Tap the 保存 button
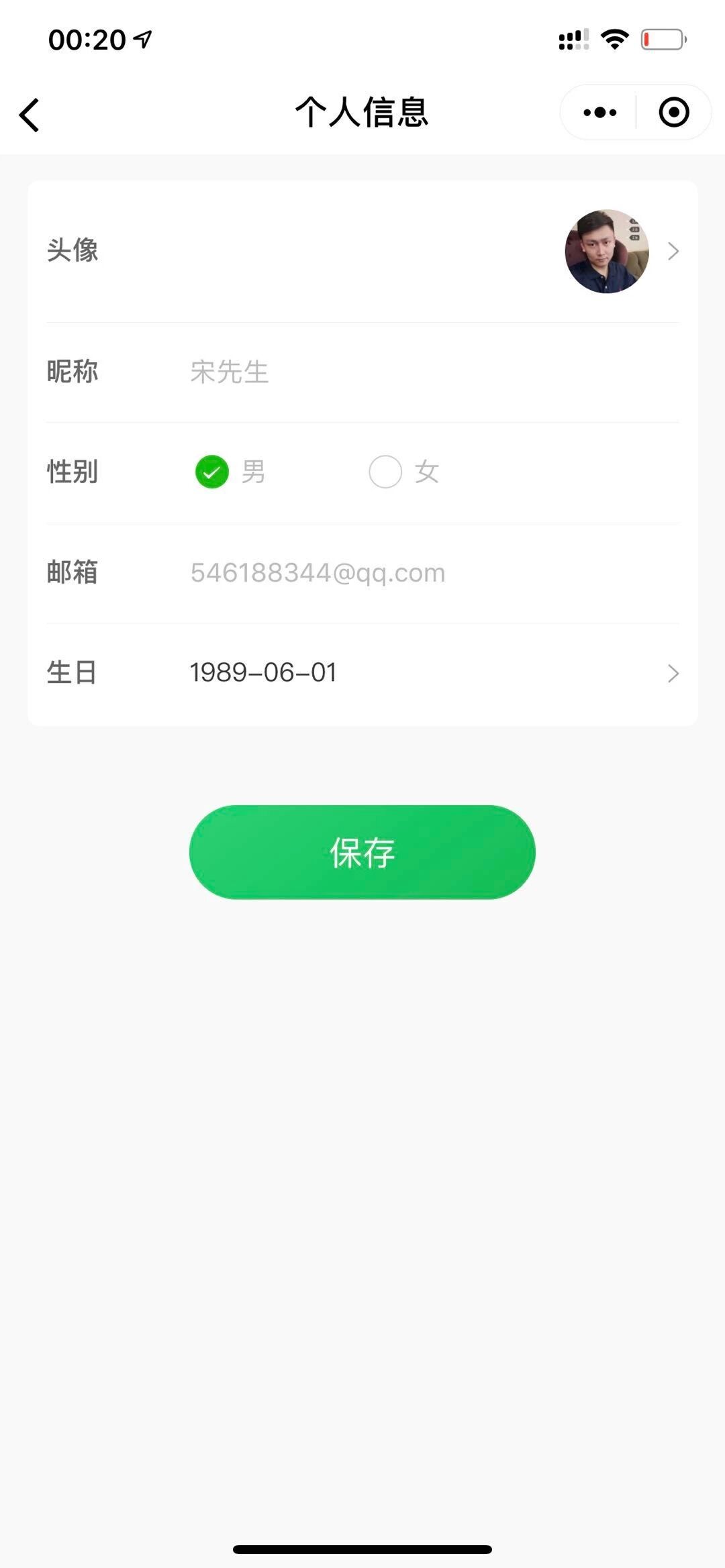The image size is (725, 1568). 362,852
